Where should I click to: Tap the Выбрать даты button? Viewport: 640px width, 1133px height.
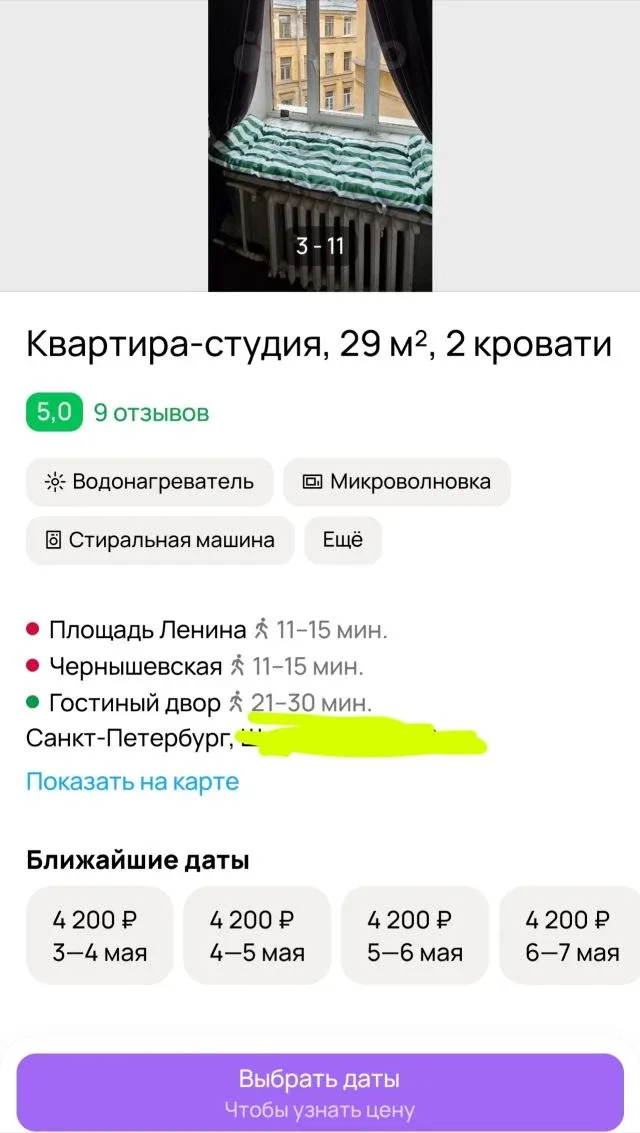click(320, 1092)
